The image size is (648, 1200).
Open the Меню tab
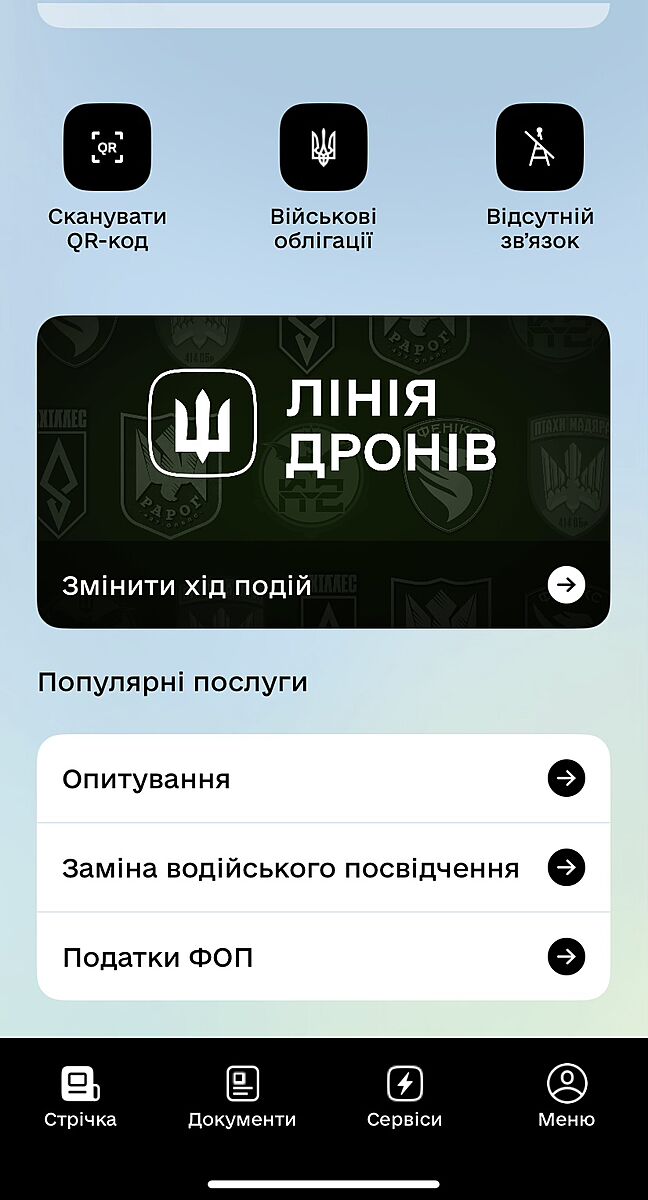click(x=566, y=1096)
